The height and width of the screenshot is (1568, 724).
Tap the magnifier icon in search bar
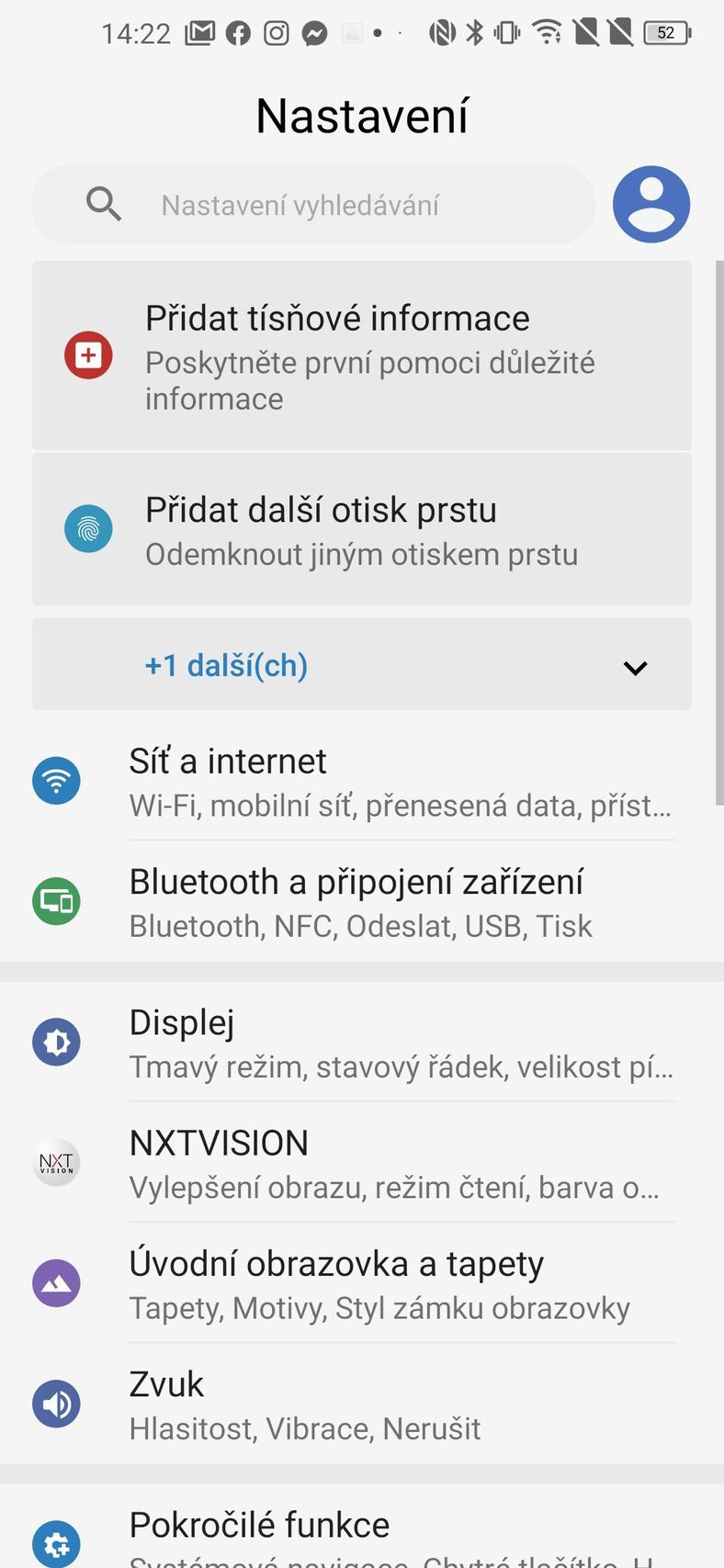point(104,204)
